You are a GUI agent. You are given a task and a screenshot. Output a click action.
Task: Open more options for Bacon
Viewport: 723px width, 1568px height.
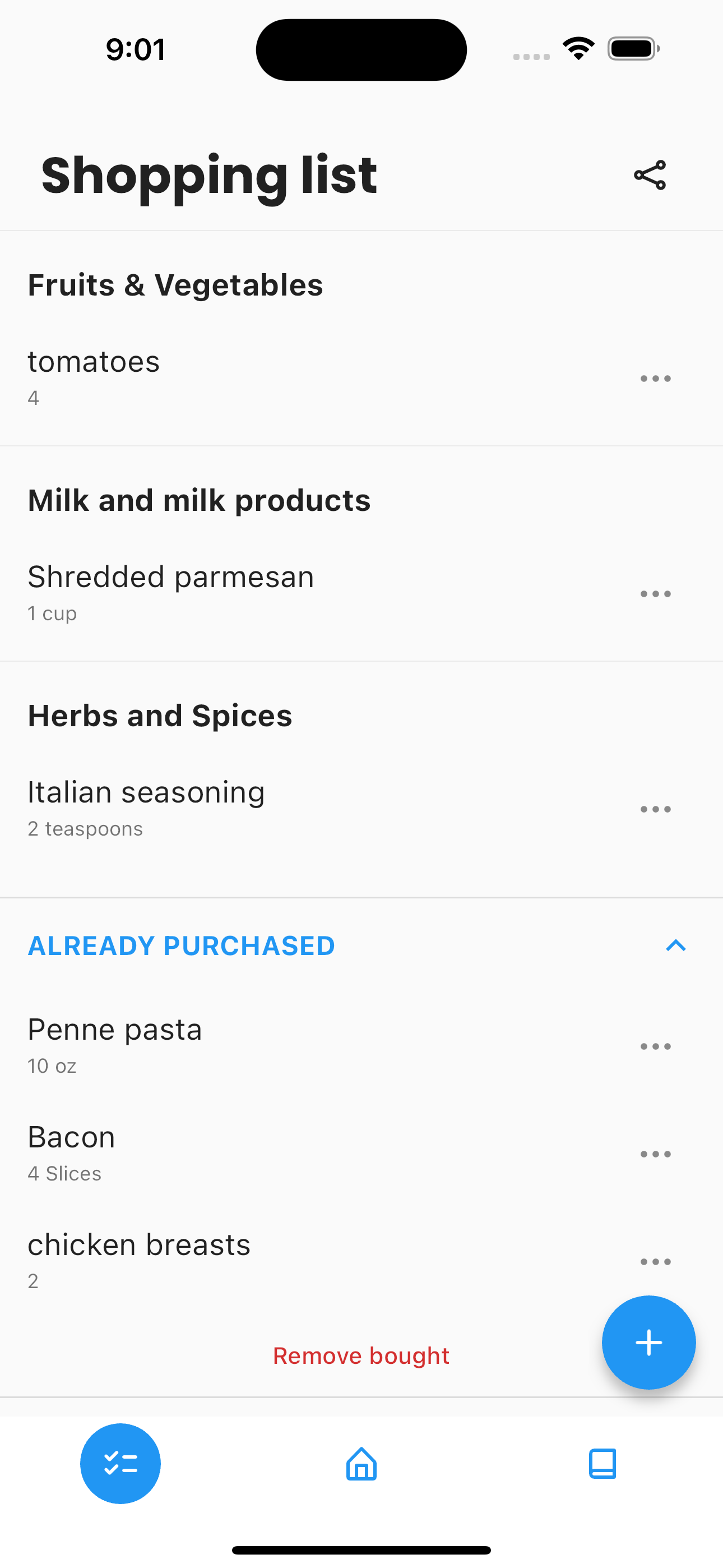pyautogui.click(x=655, y=1154)
